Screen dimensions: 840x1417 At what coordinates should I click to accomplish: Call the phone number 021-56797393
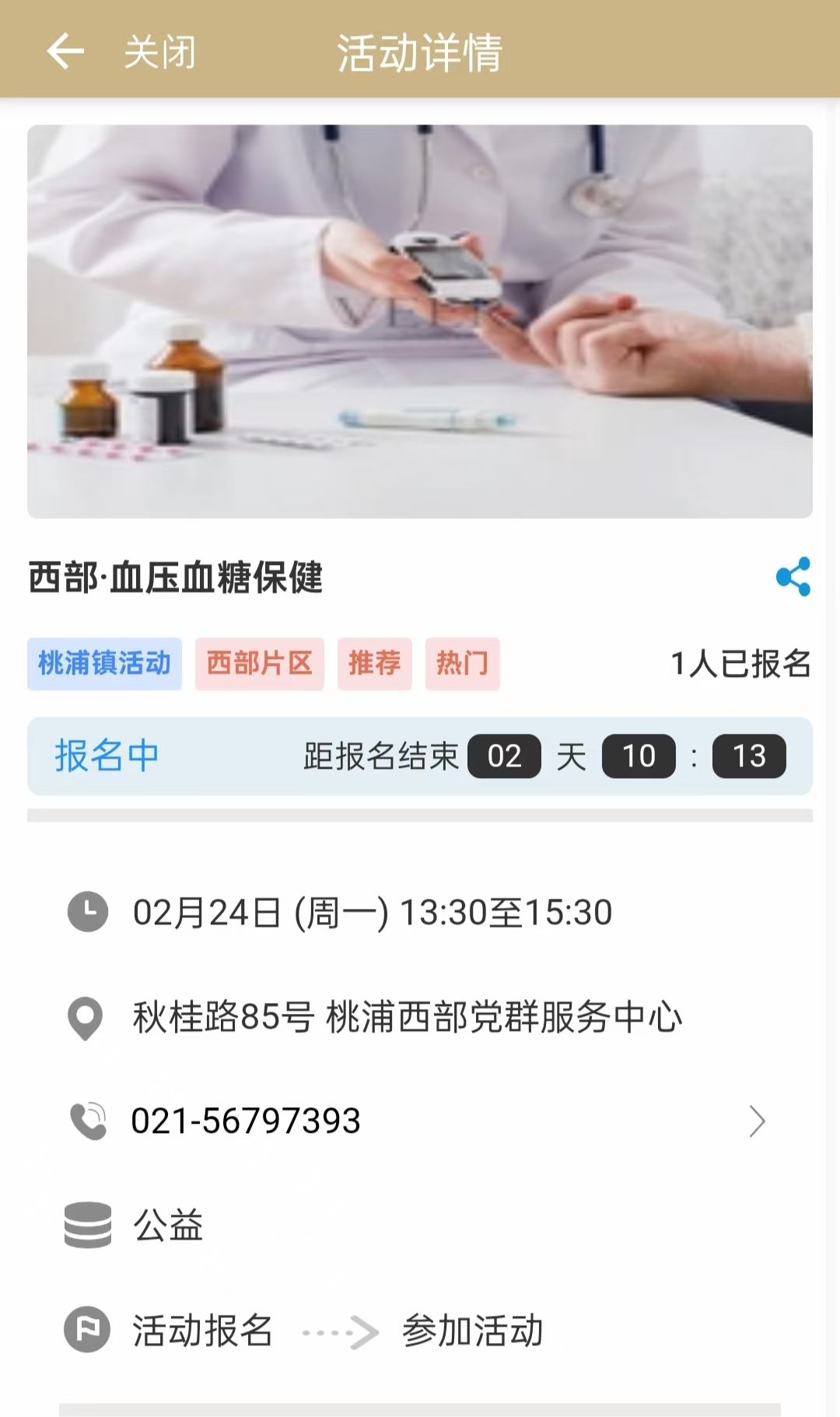(246, 1121)
